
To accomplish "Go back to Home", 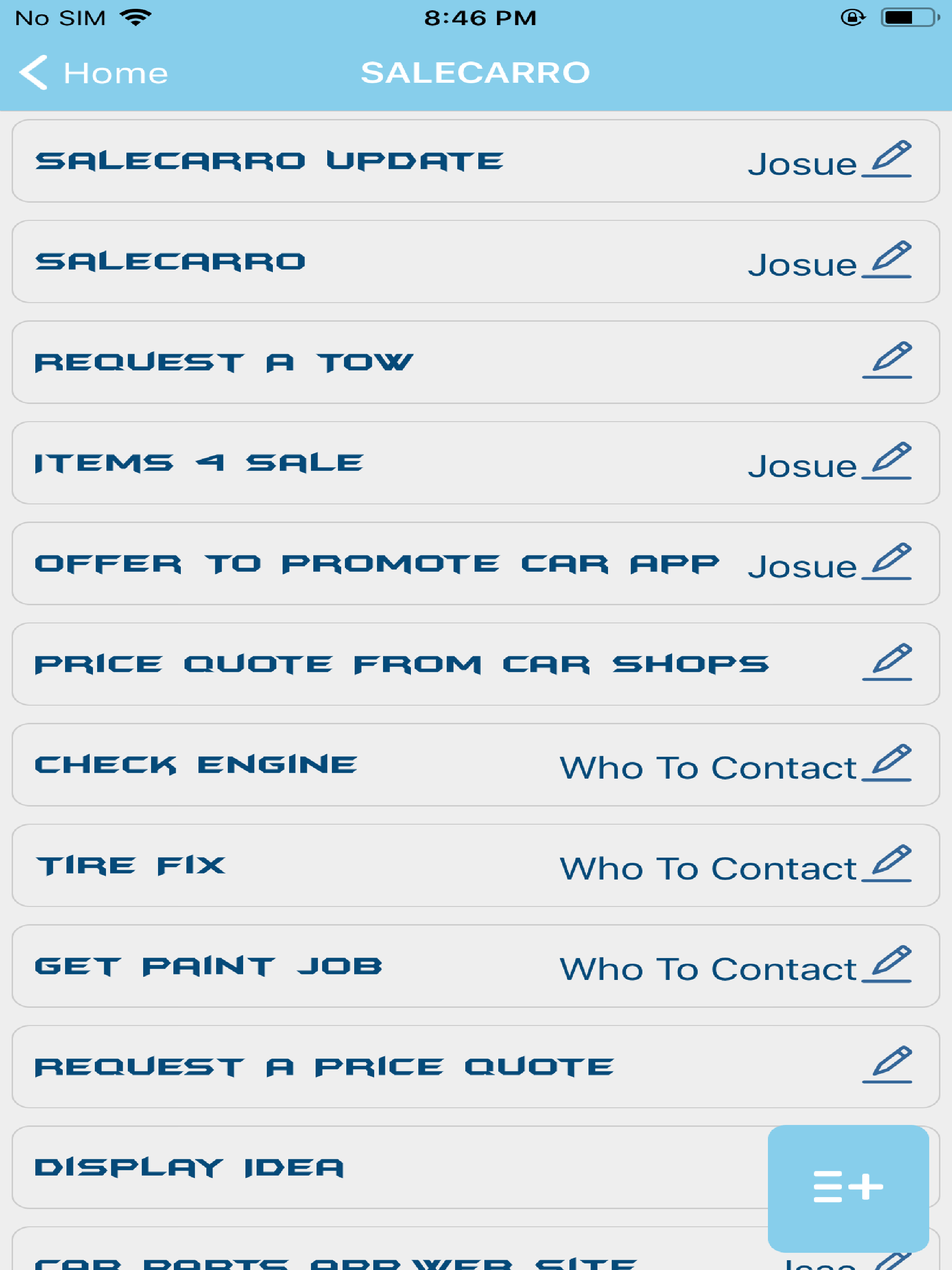I will click(93, 73).
